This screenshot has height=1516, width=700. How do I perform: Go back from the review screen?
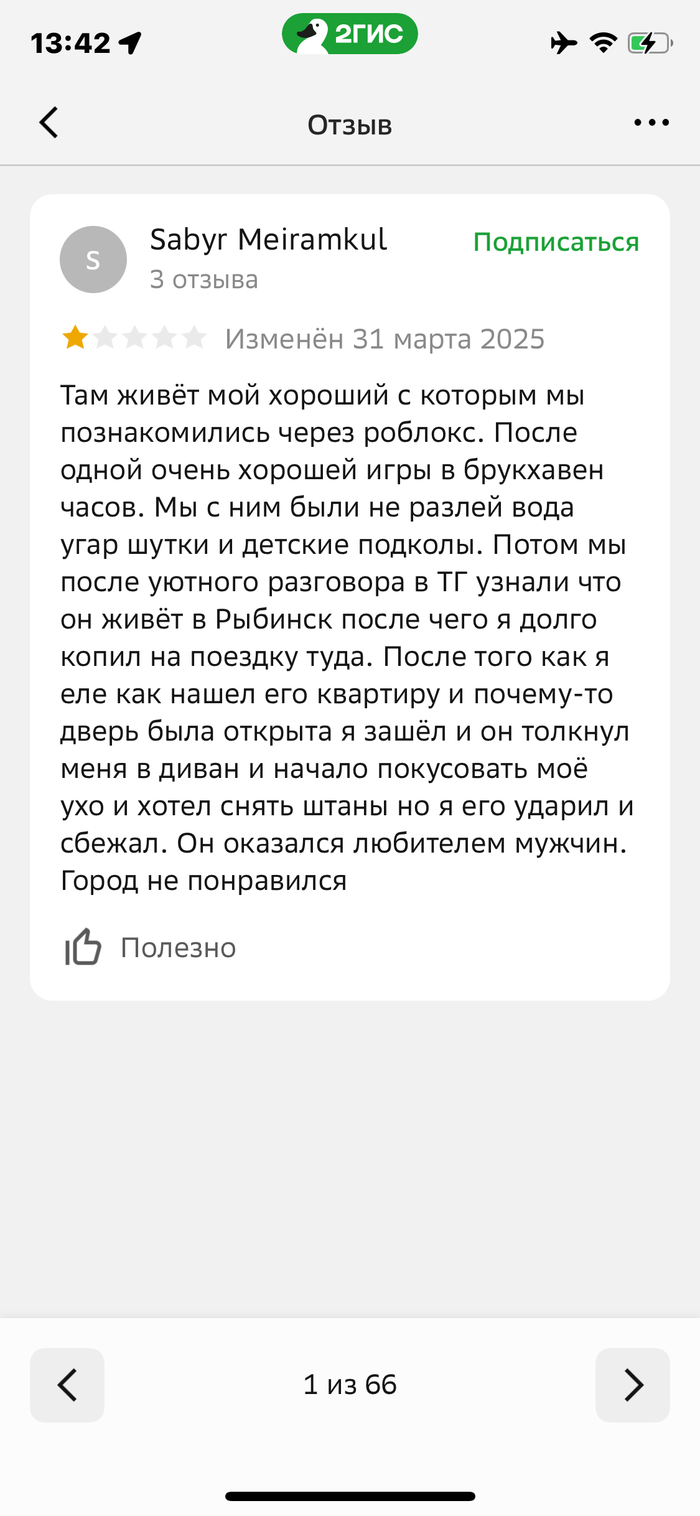coord(48,123)
